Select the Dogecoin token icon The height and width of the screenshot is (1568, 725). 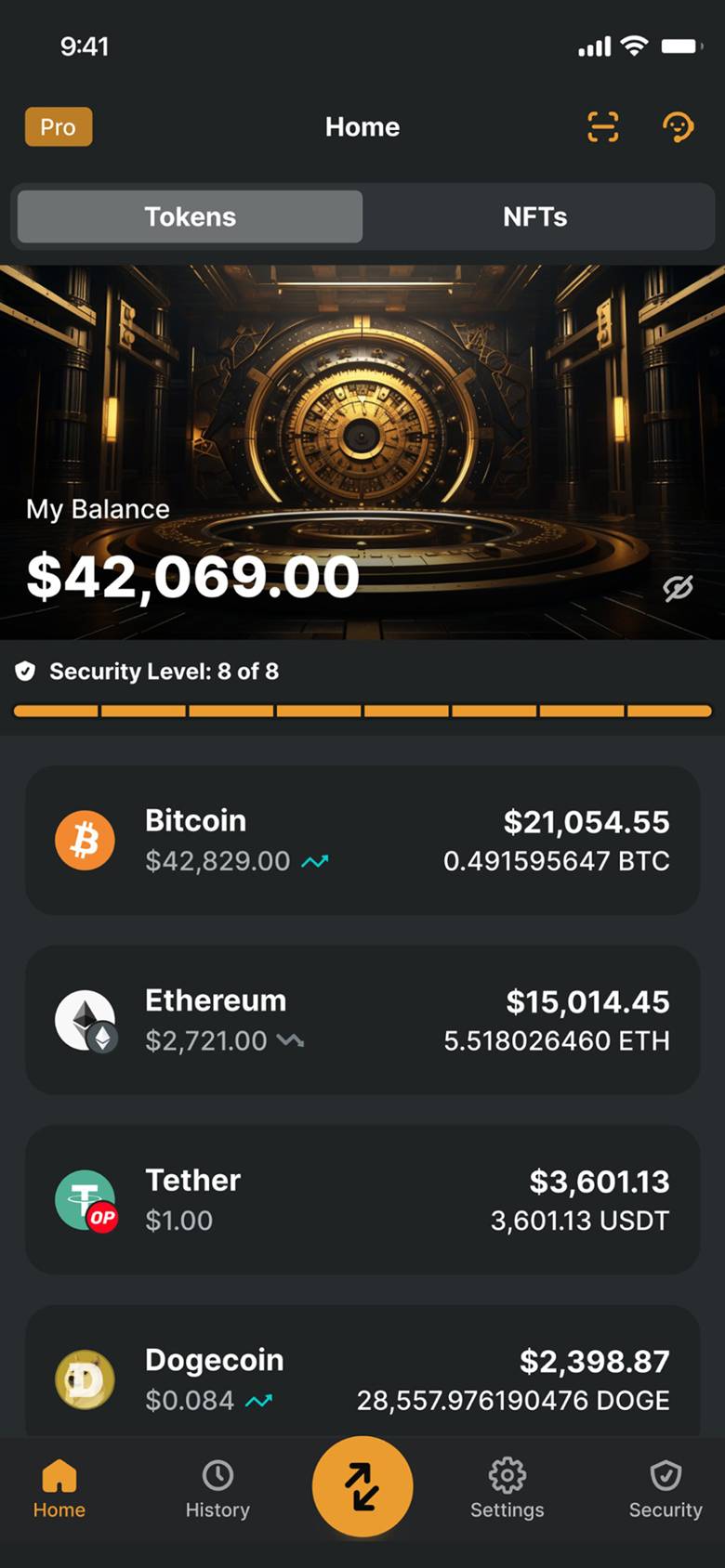[85, 1379]
